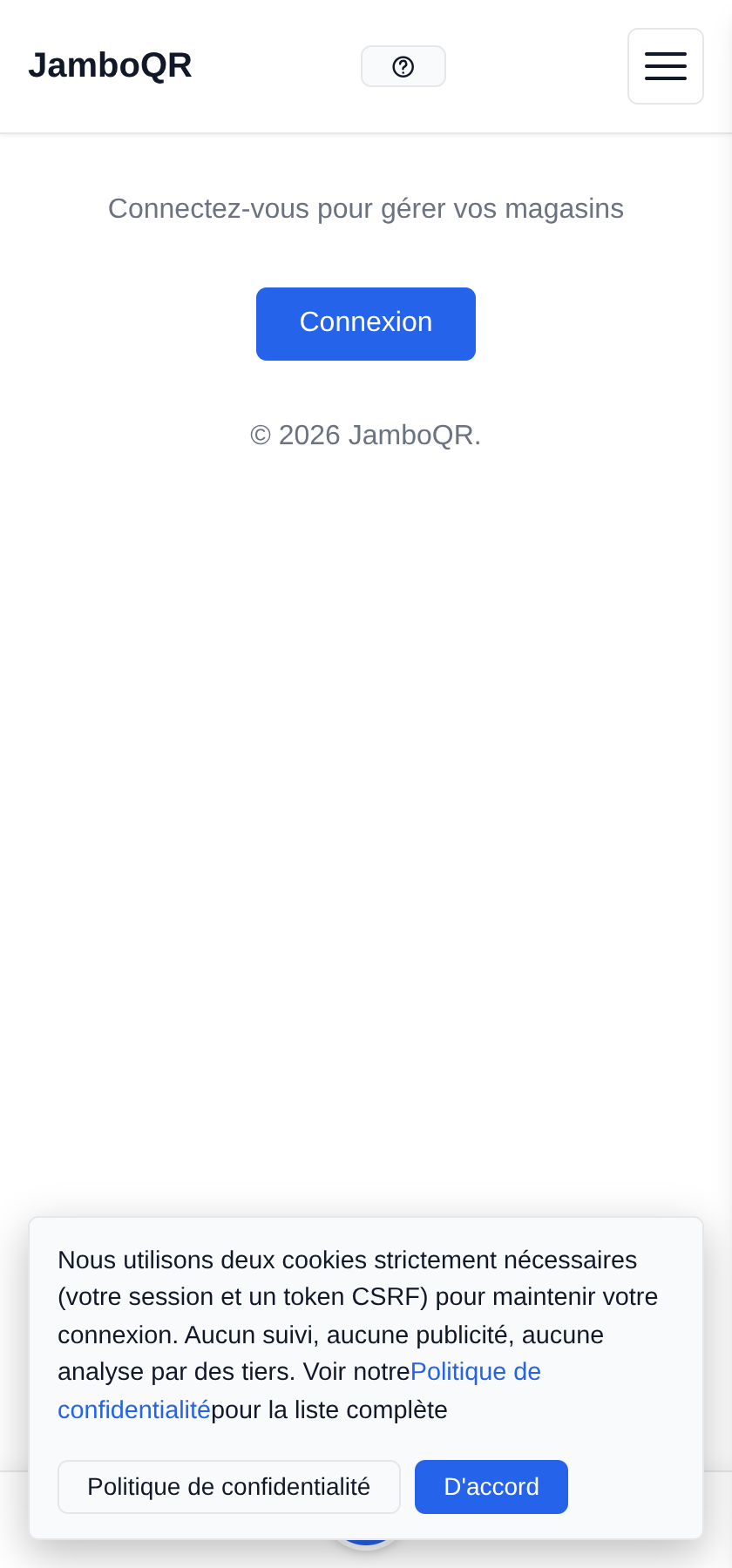Accept cookies with D'accord
The image size is (732, 1568).
[x=491, y=1487]
